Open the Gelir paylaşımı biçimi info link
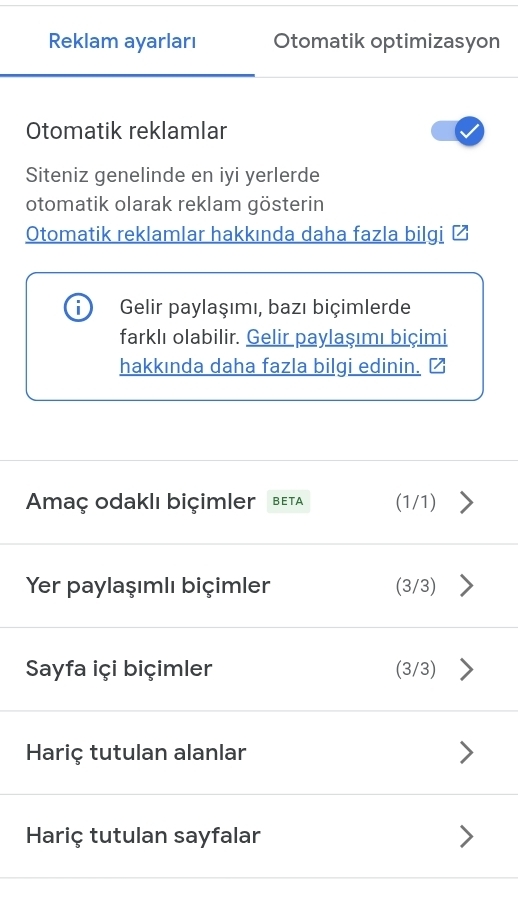The image size is (518, 904). coord(283,352)
